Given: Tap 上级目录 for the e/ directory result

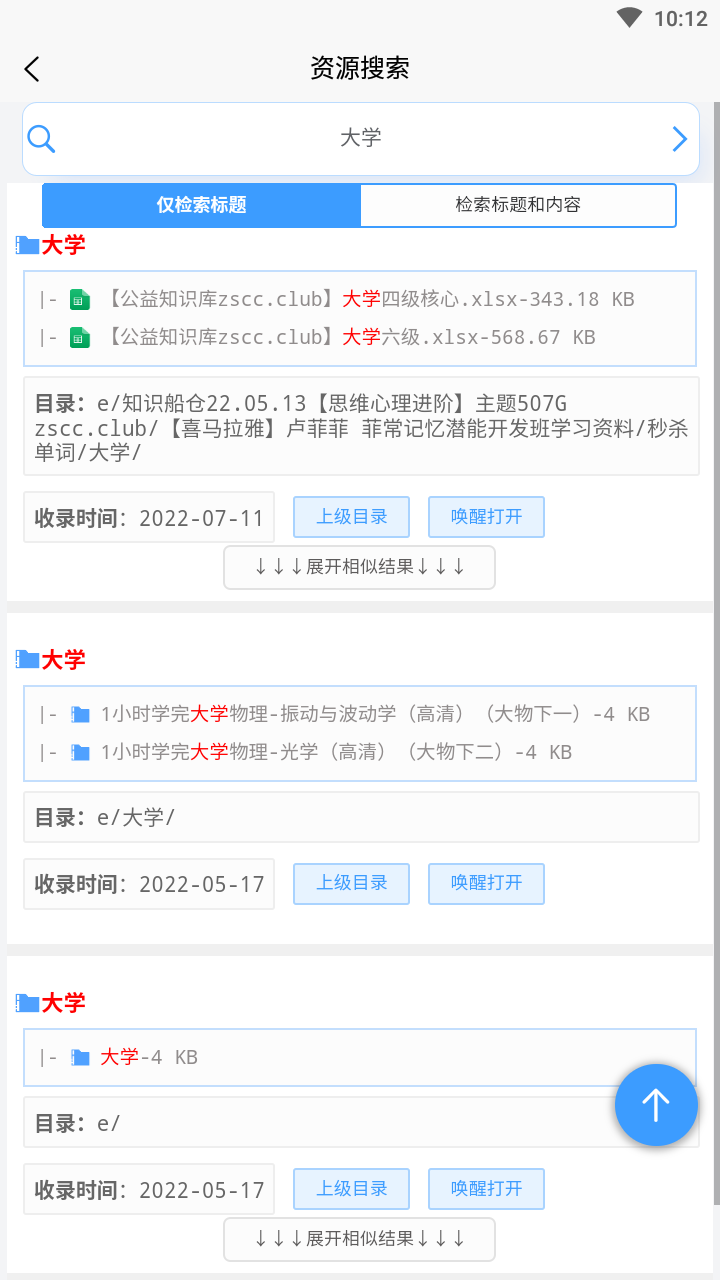Looking at the screenshot, I should [351, 1189].
